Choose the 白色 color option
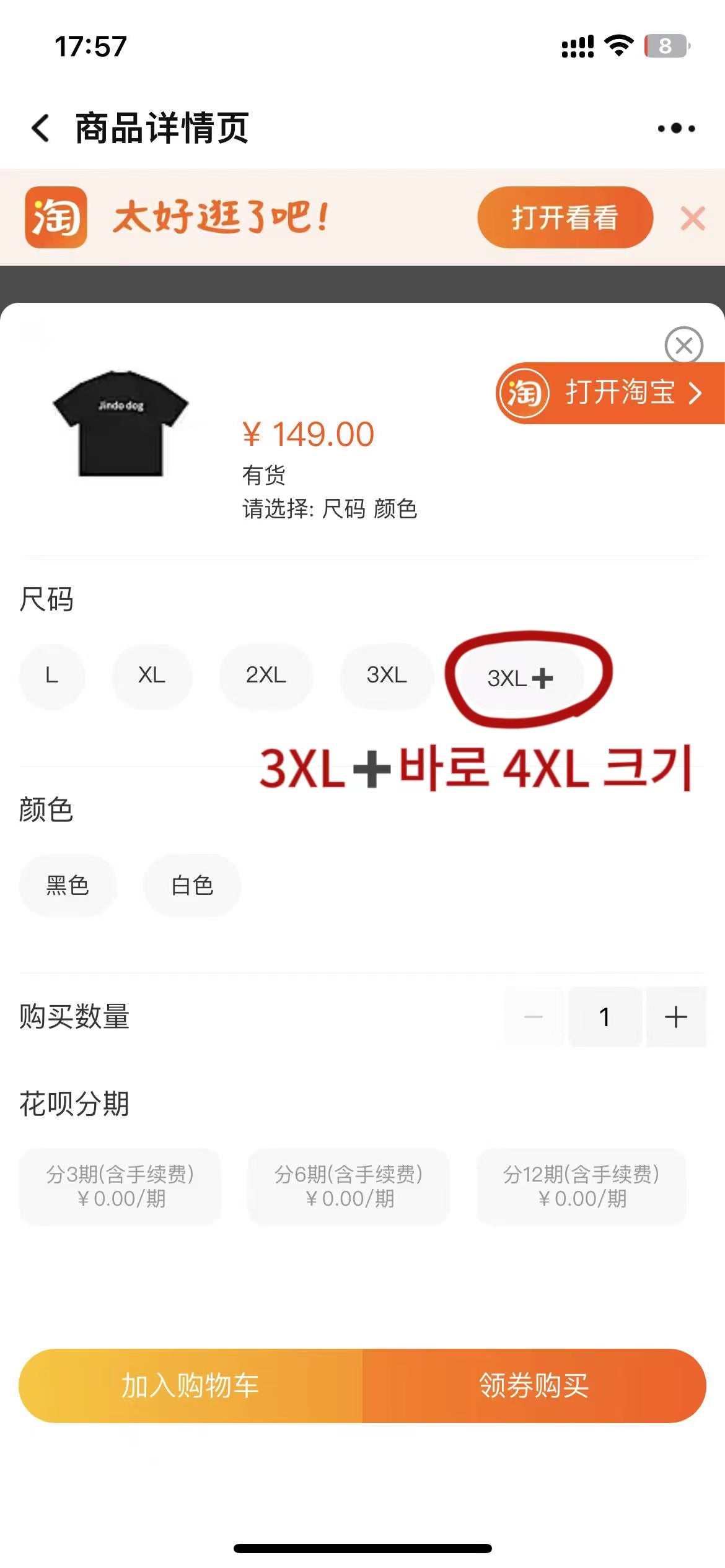 click(x=192, y=885)
